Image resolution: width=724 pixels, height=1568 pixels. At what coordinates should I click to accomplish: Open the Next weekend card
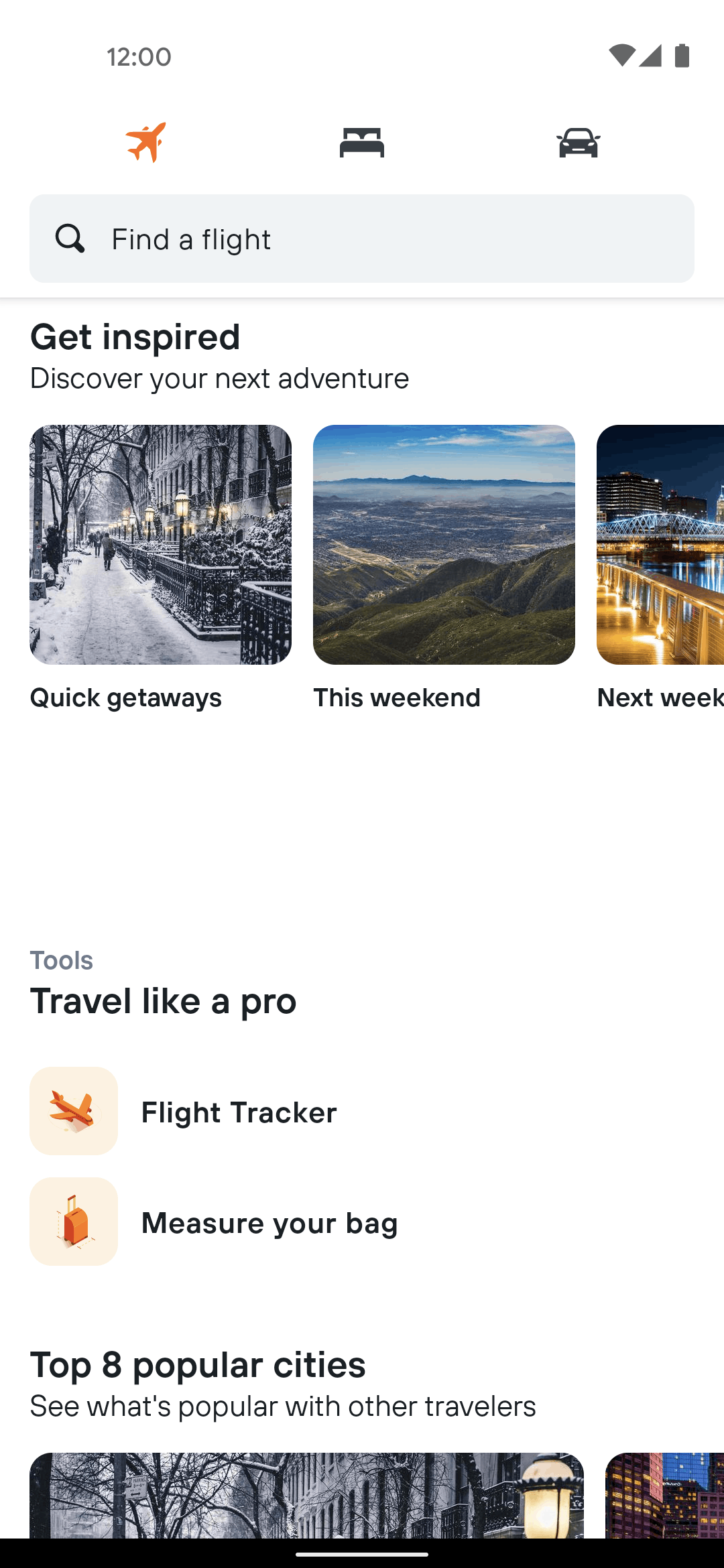660,568
